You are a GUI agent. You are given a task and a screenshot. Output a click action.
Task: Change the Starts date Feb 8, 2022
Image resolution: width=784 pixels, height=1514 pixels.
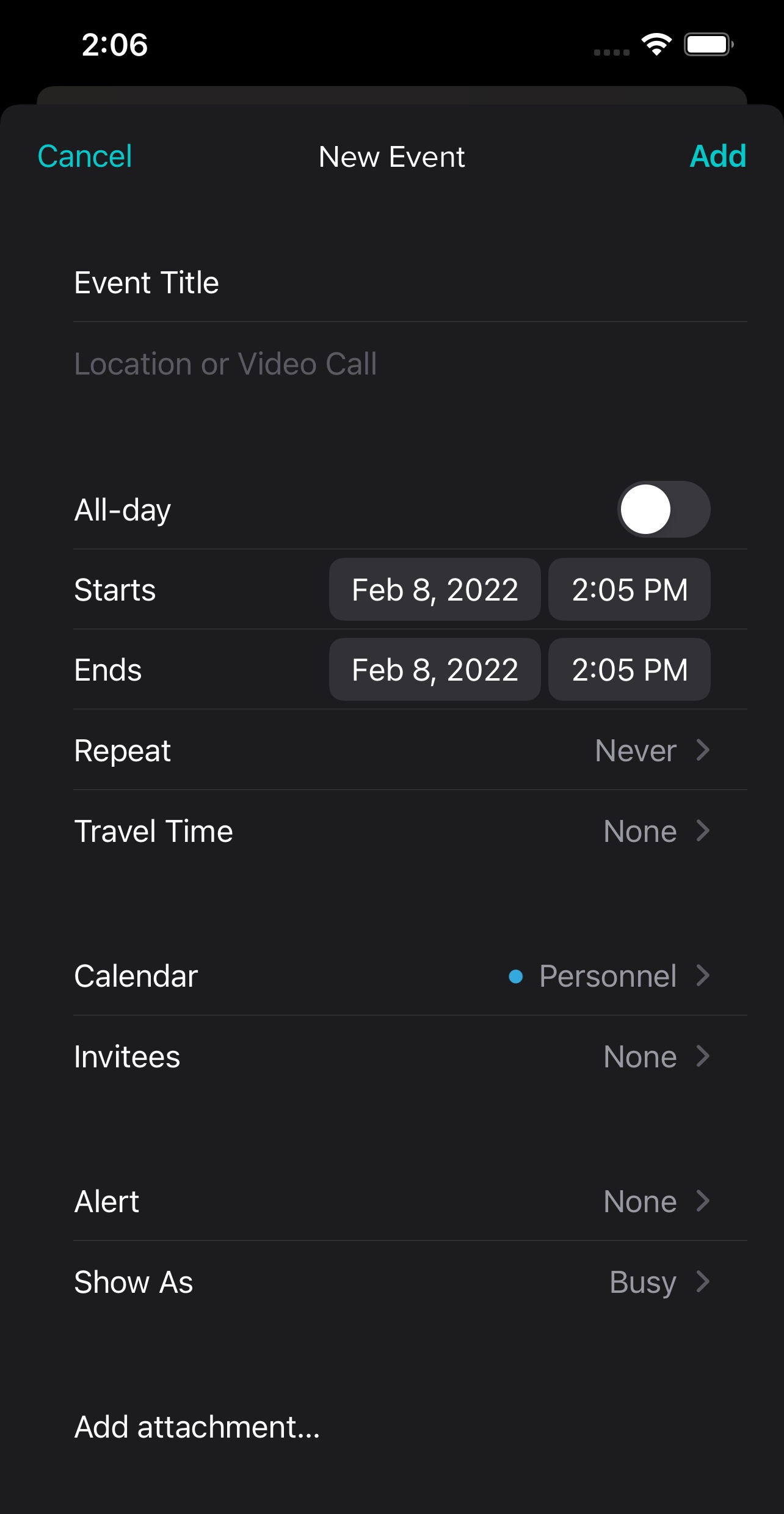point(435,590)
